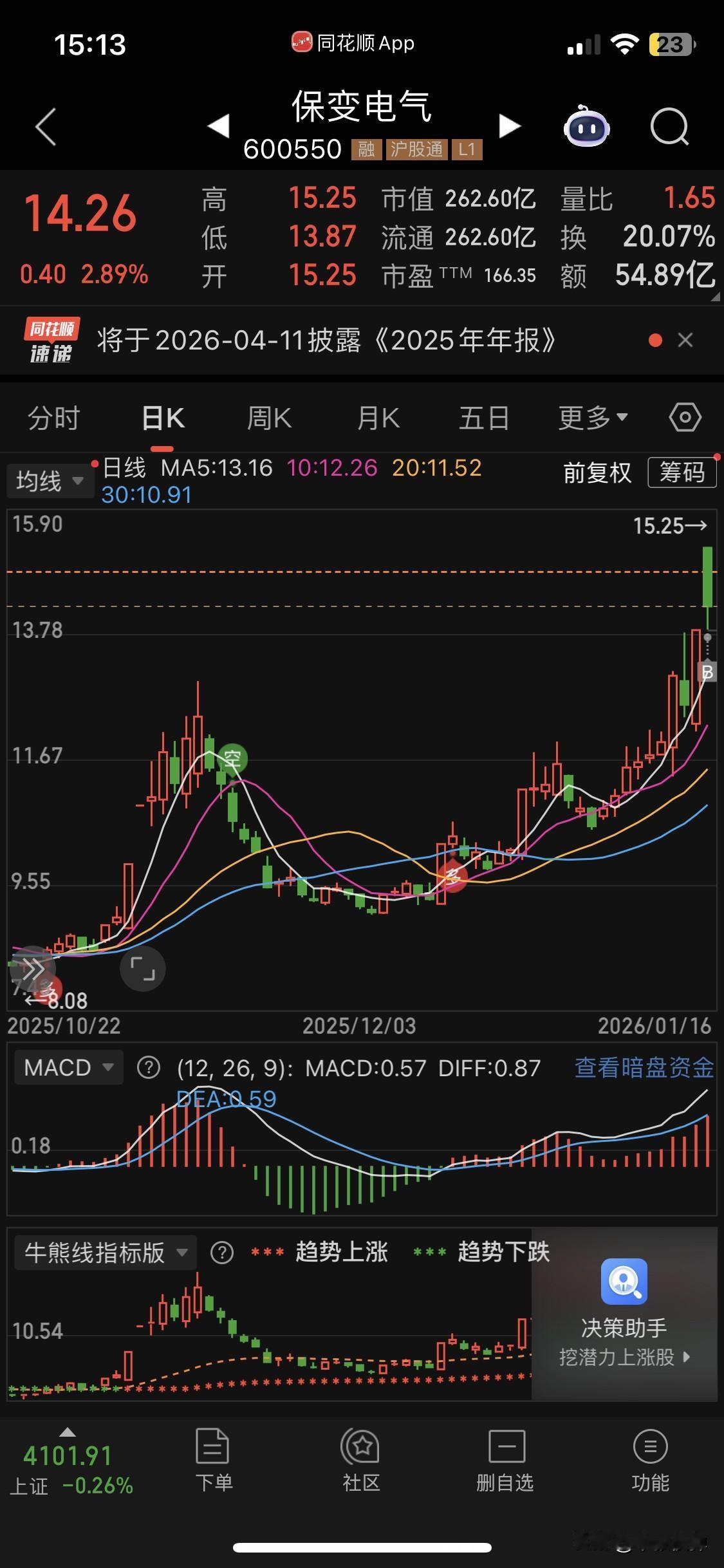This screenshot has width=724, height=1568.
Task: Switch to previous stock with left triangle
Action: pyautogui.click(x=219, y=126)
